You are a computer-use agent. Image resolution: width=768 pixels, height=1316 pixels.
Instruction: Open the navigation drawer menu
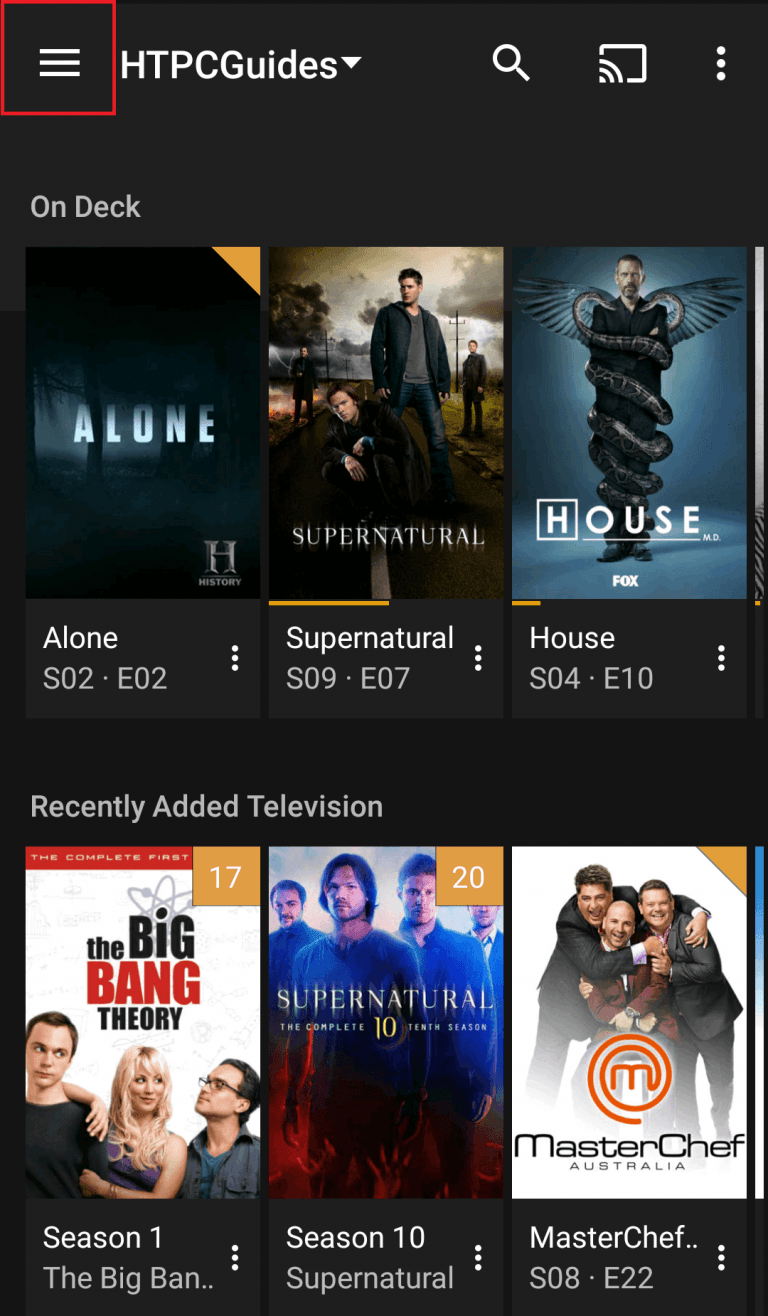coord(59,62)
